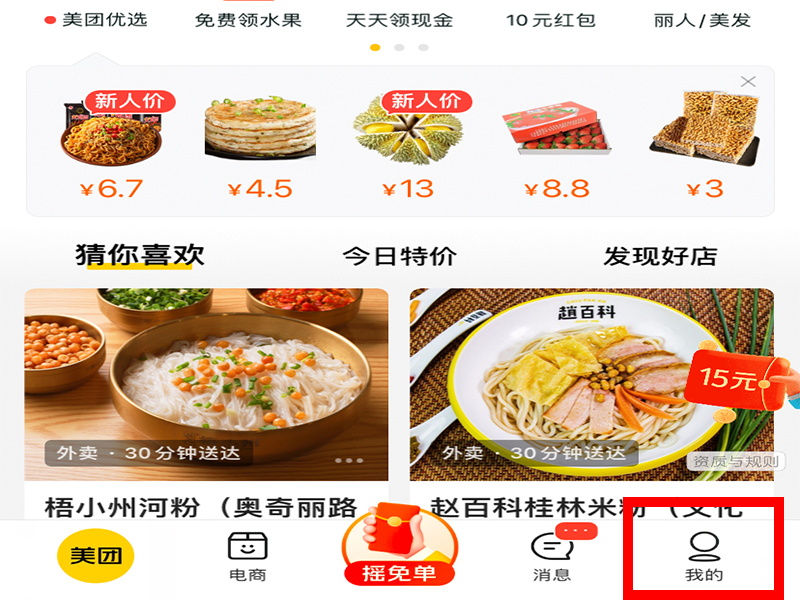Open the 梧小州河粉 restaurant card
Image resolution: width=800 pixels, height=600 pixels.
(206, 400)
